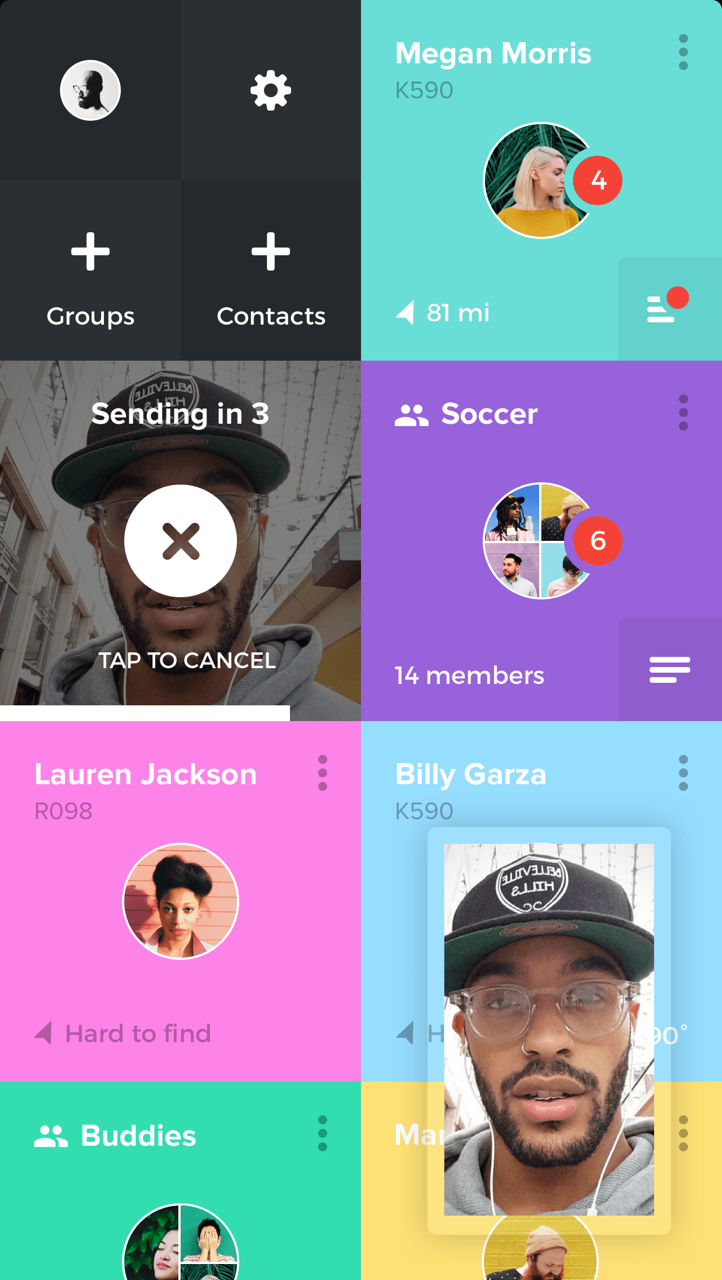Tap the X to cancel sending

coord(181,540)
